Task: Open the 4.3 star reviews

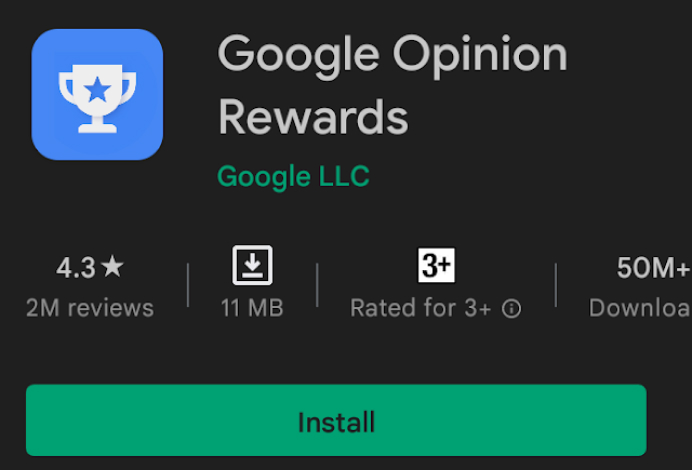Action: pos(90,286)
